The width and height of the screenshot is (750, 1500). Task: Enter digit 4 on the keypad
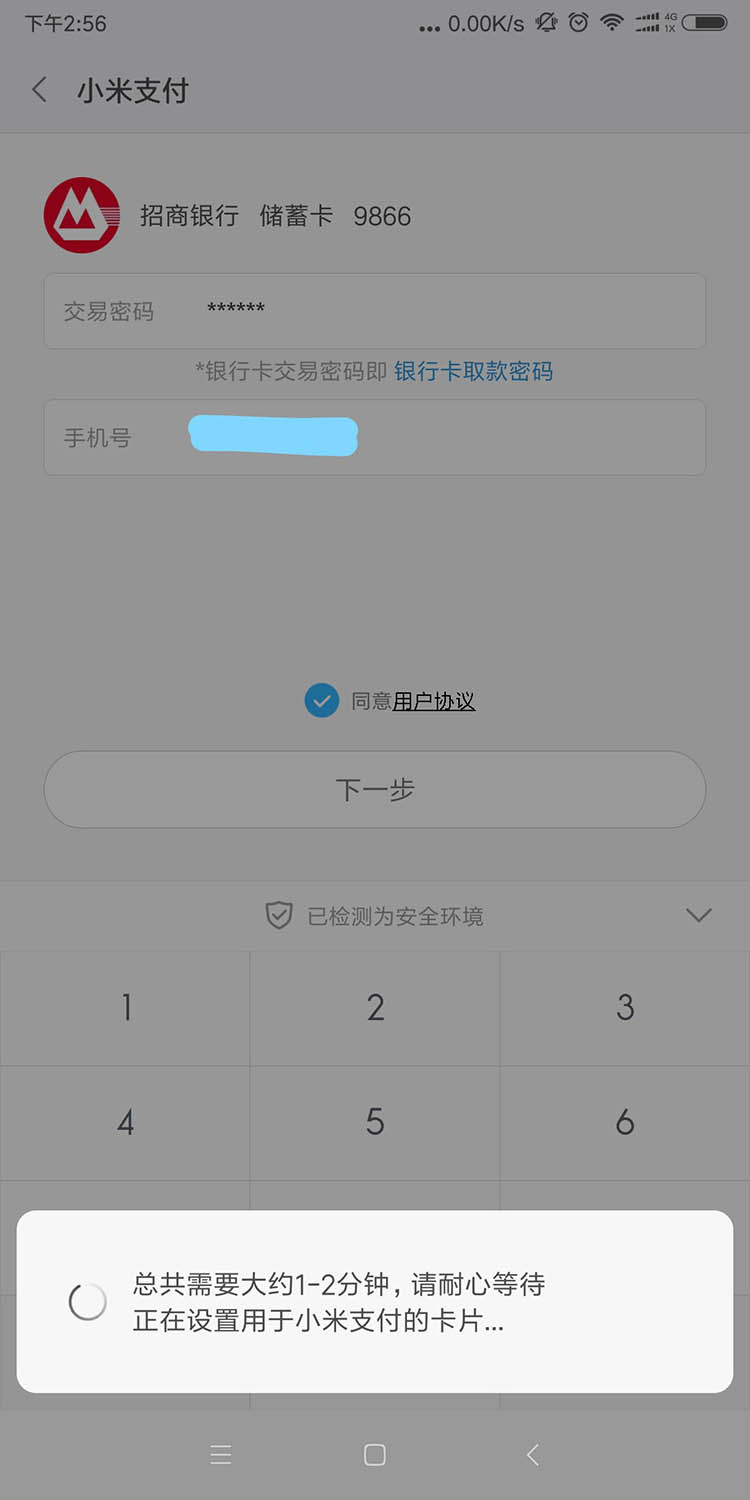coord(125,1123)
